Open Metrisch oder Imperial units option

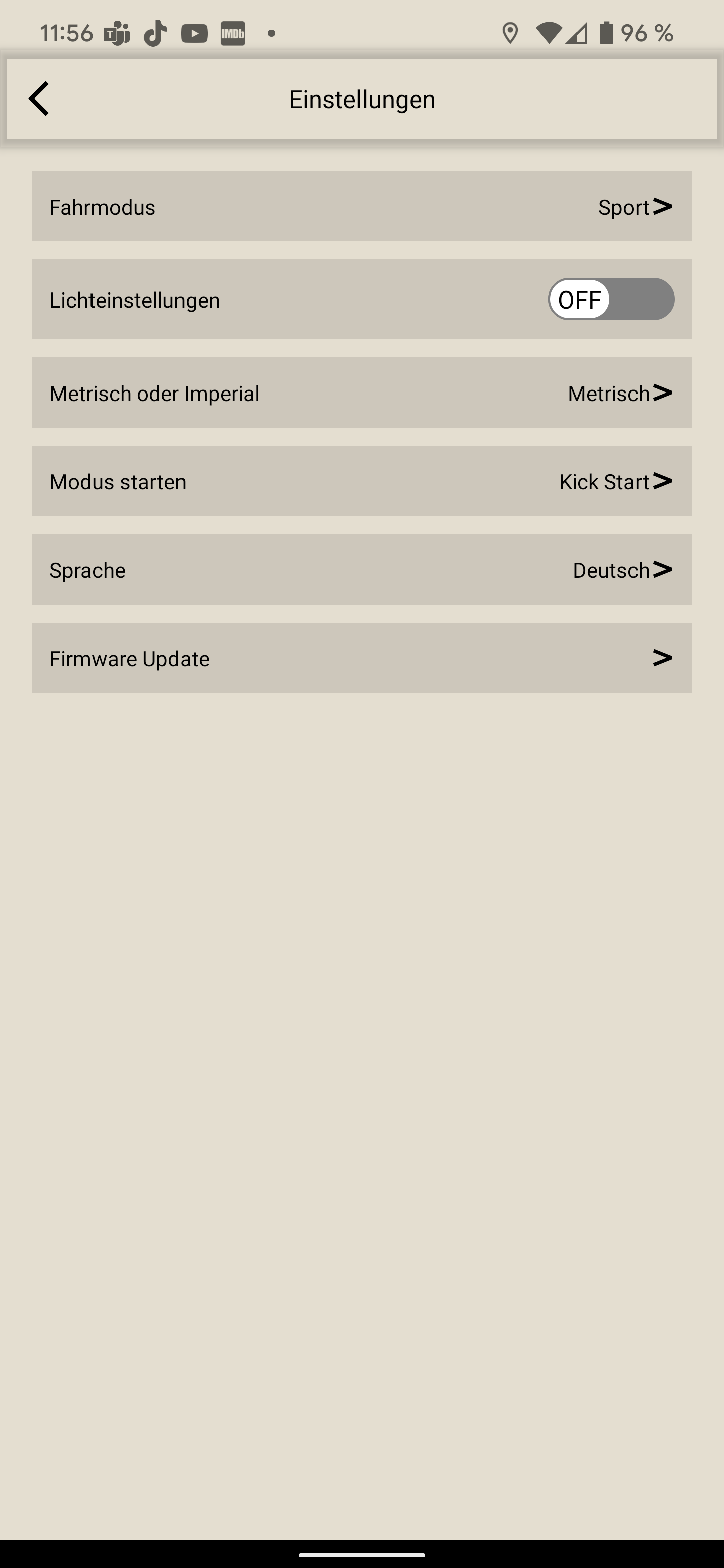[x=361, y=393]
